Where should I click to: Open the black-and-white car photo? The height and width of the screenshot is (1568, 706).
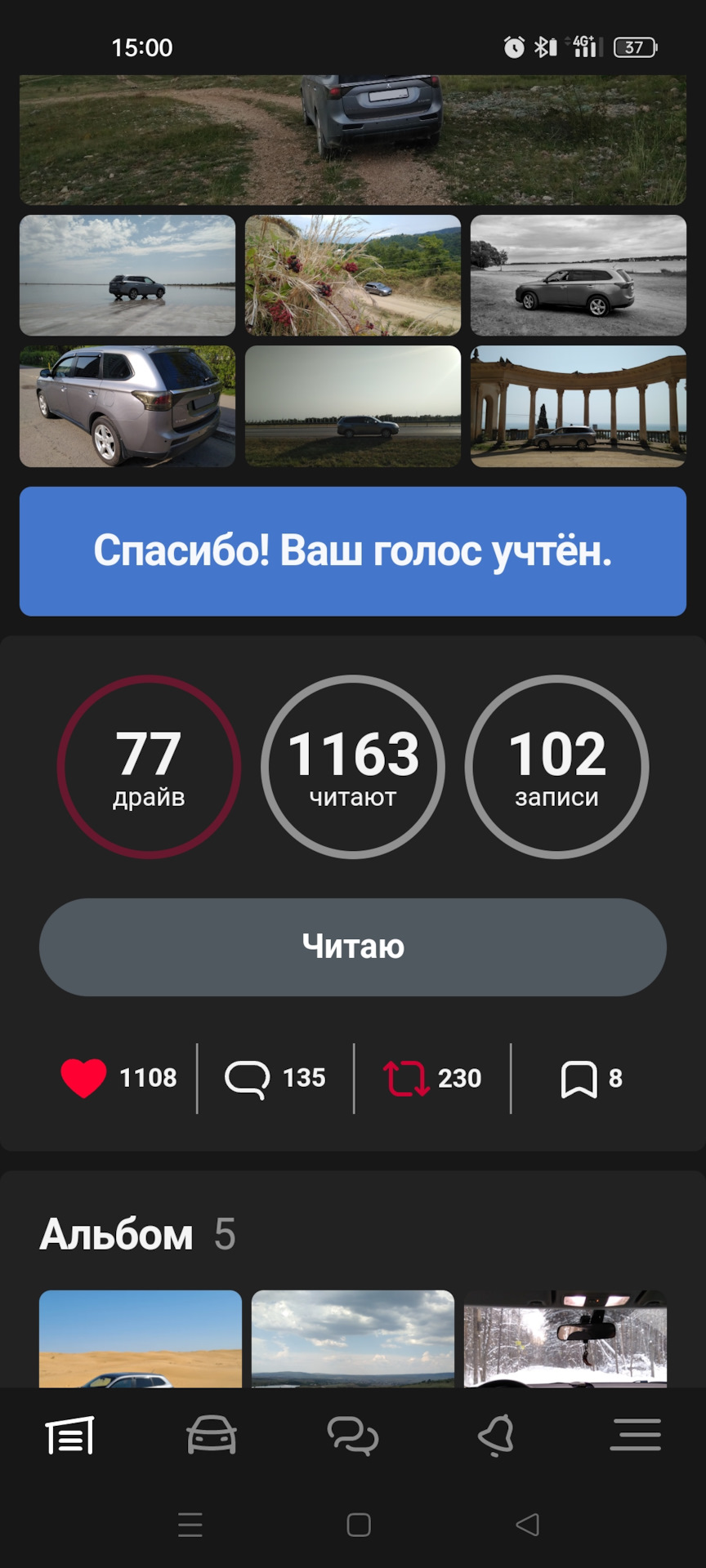click(x=579, y=275)
